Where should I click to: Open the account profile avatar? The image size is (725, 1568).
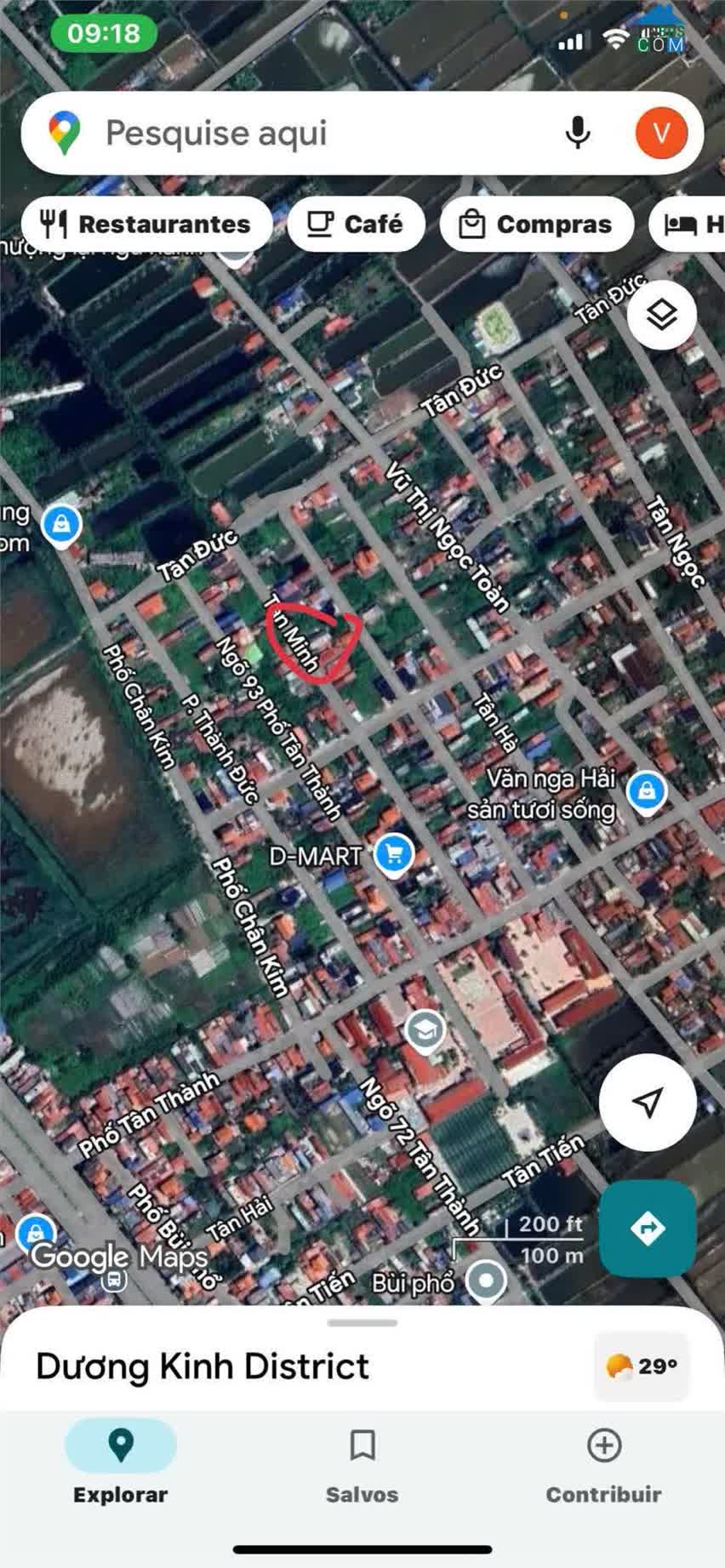click(x=661, y=134)
